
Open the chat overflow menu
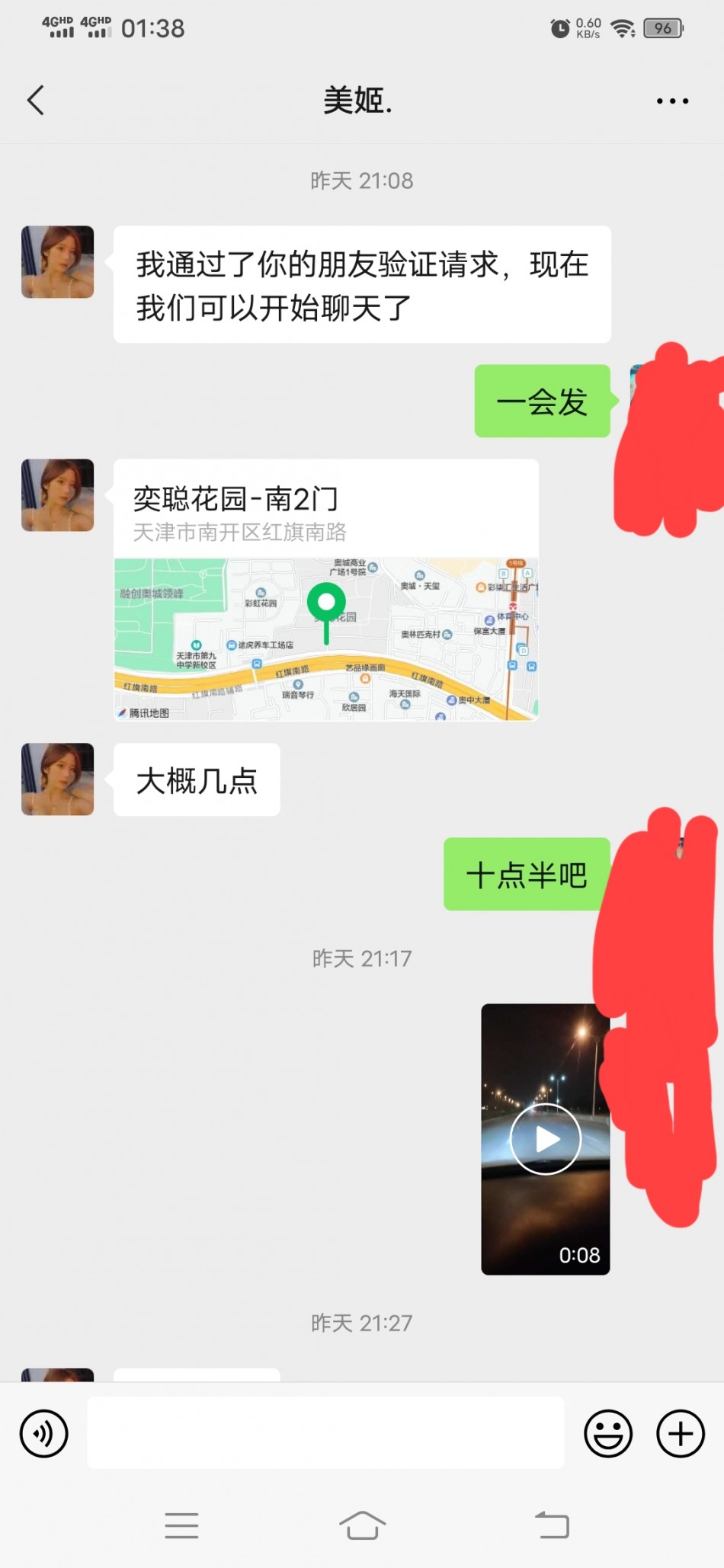672,101
